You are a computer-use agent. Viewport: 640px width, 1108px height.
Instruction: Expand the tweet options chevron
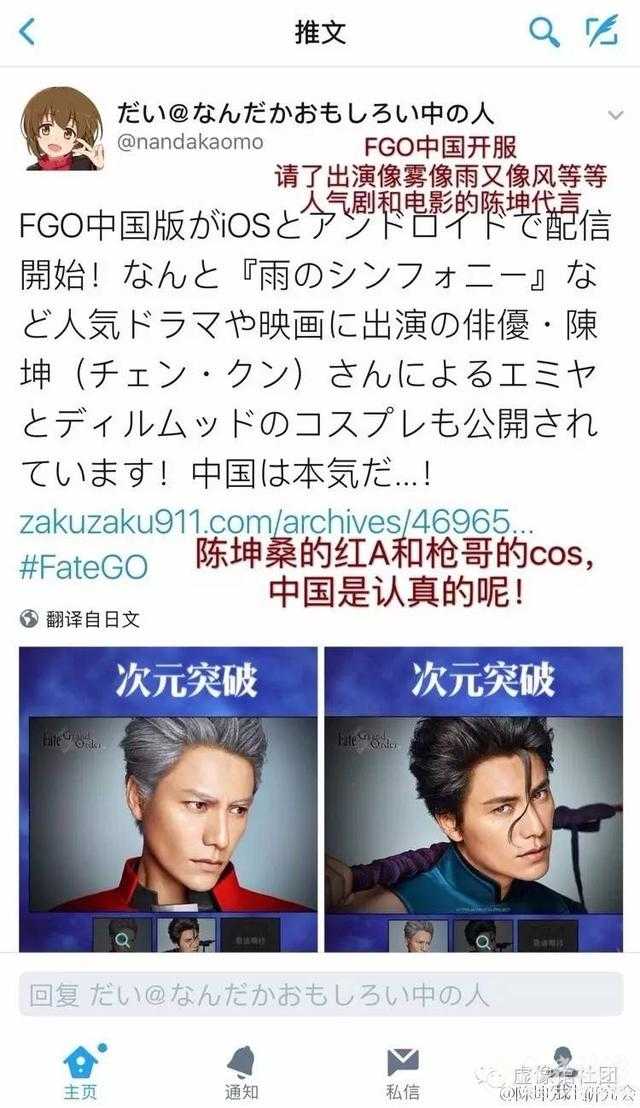(x=612, y=115)
